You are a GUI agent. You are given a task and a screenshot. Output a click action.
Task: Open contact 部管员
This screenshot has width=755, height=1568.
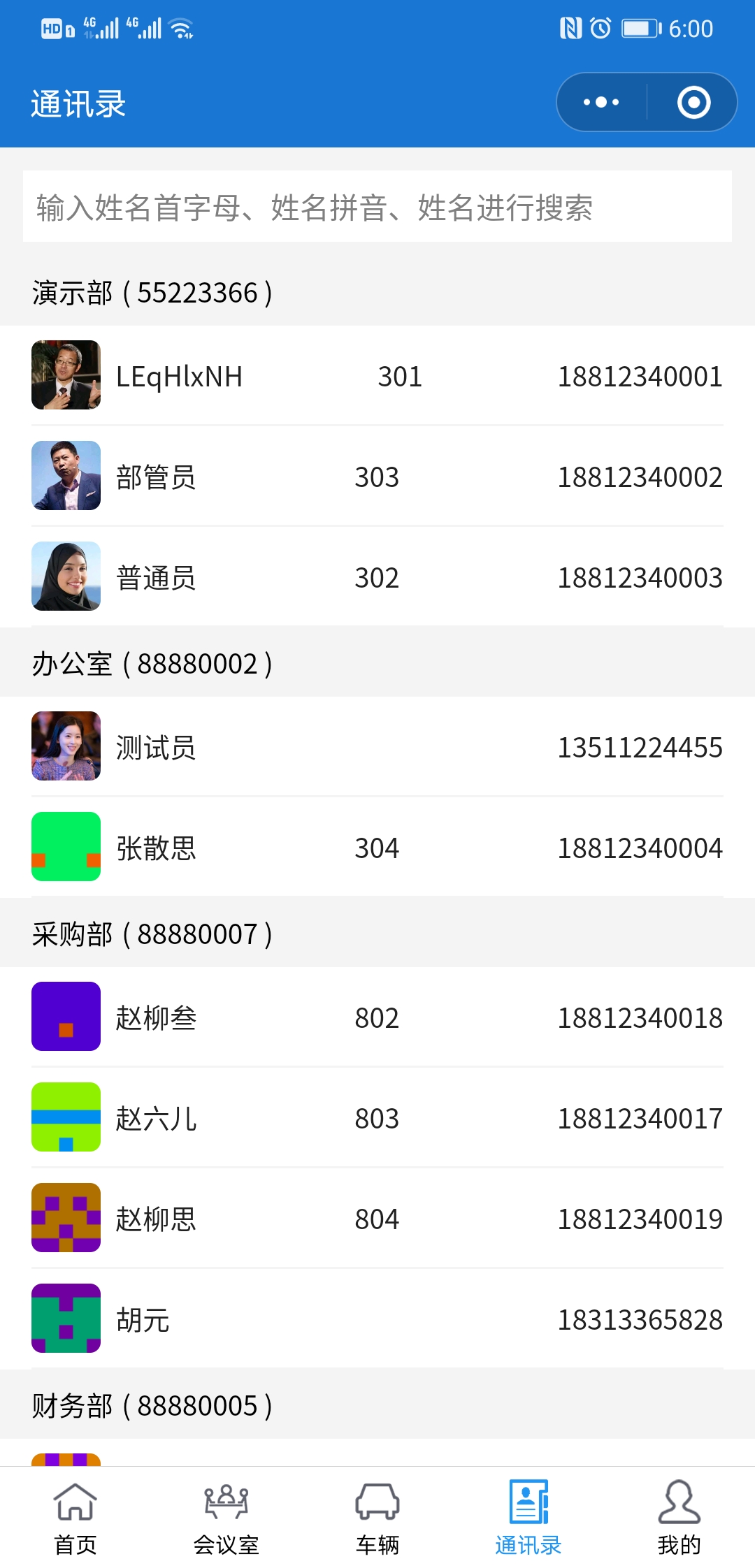pyautogui.click(x=377, y=477)
